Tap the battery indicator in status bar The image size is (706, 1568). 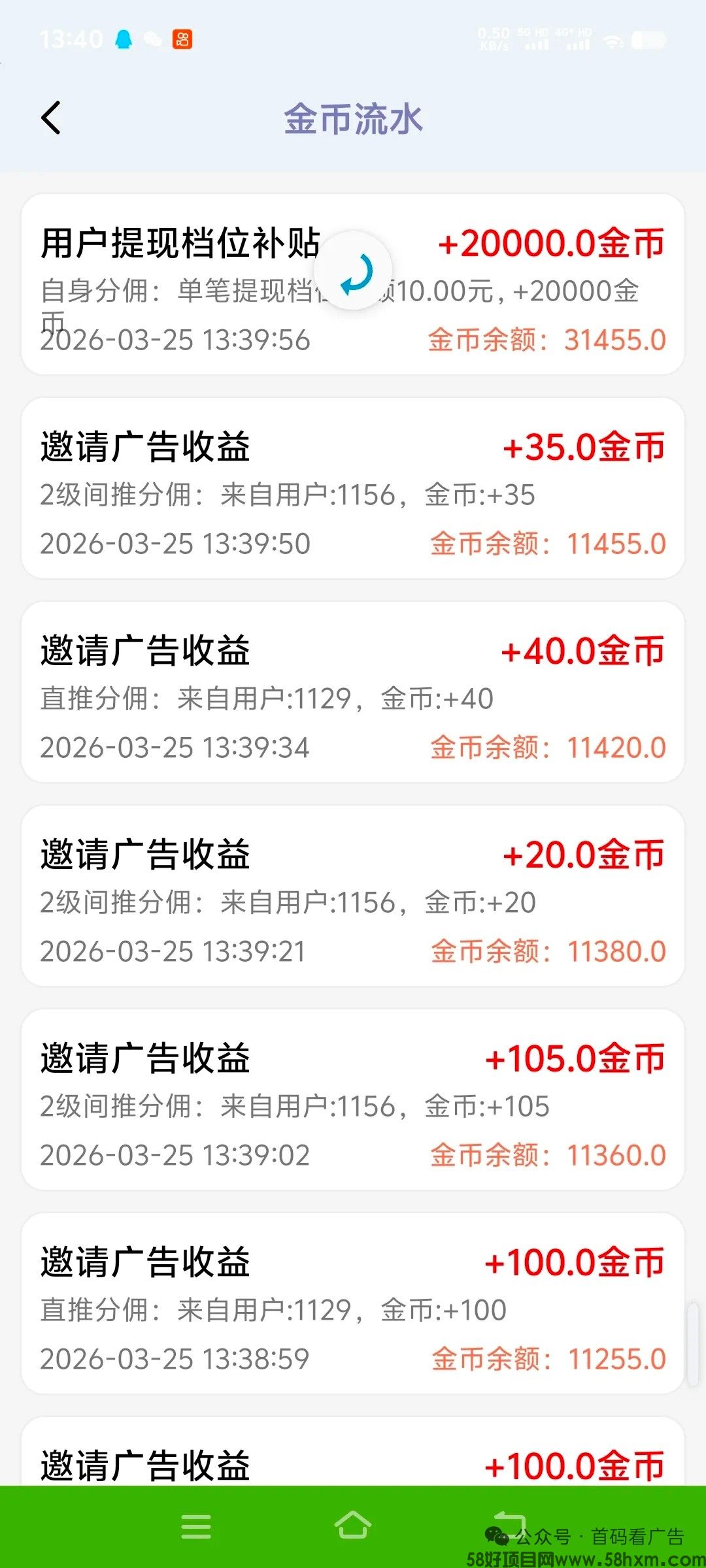[x=647, y=41]
